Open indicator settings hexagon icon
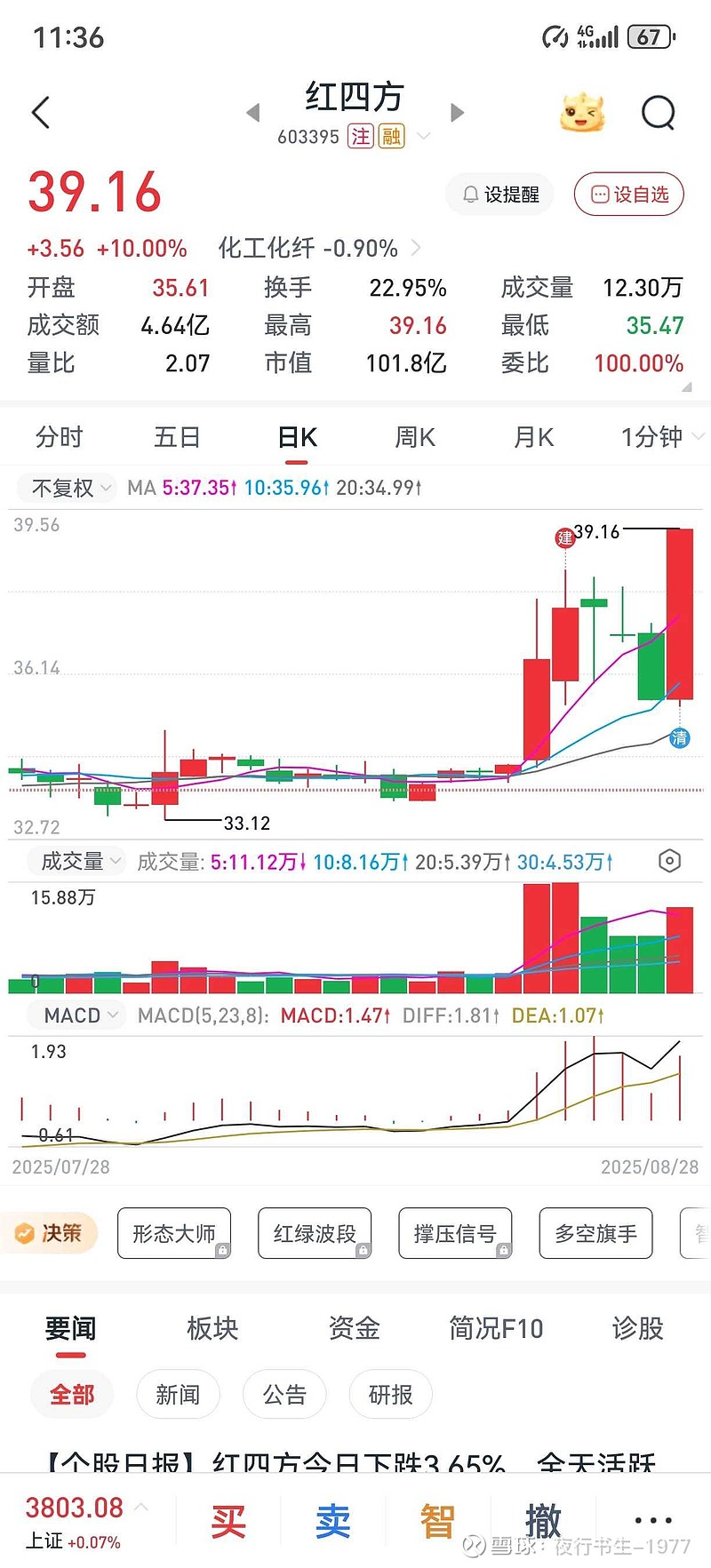This screenshot has height=1568, width=711. pos(669,861)
